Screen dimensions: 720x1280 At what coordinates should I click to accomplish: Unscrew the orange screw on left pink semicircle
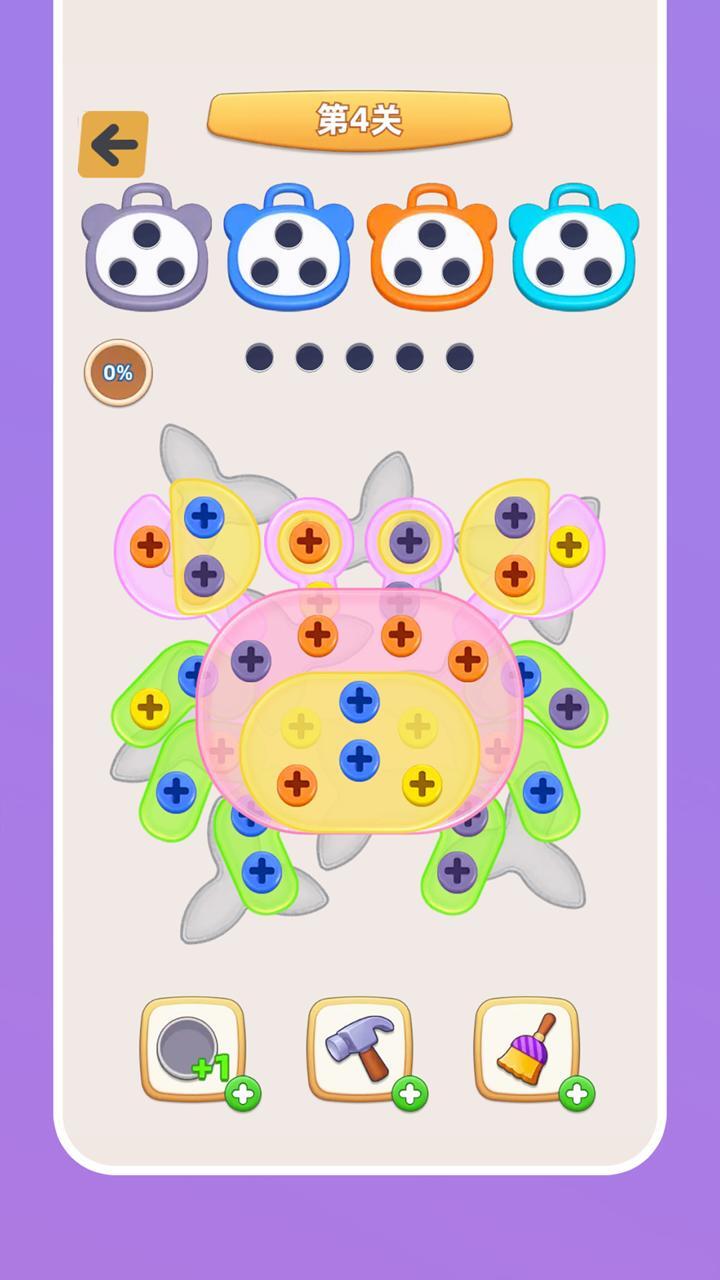(x=150, y=546)
